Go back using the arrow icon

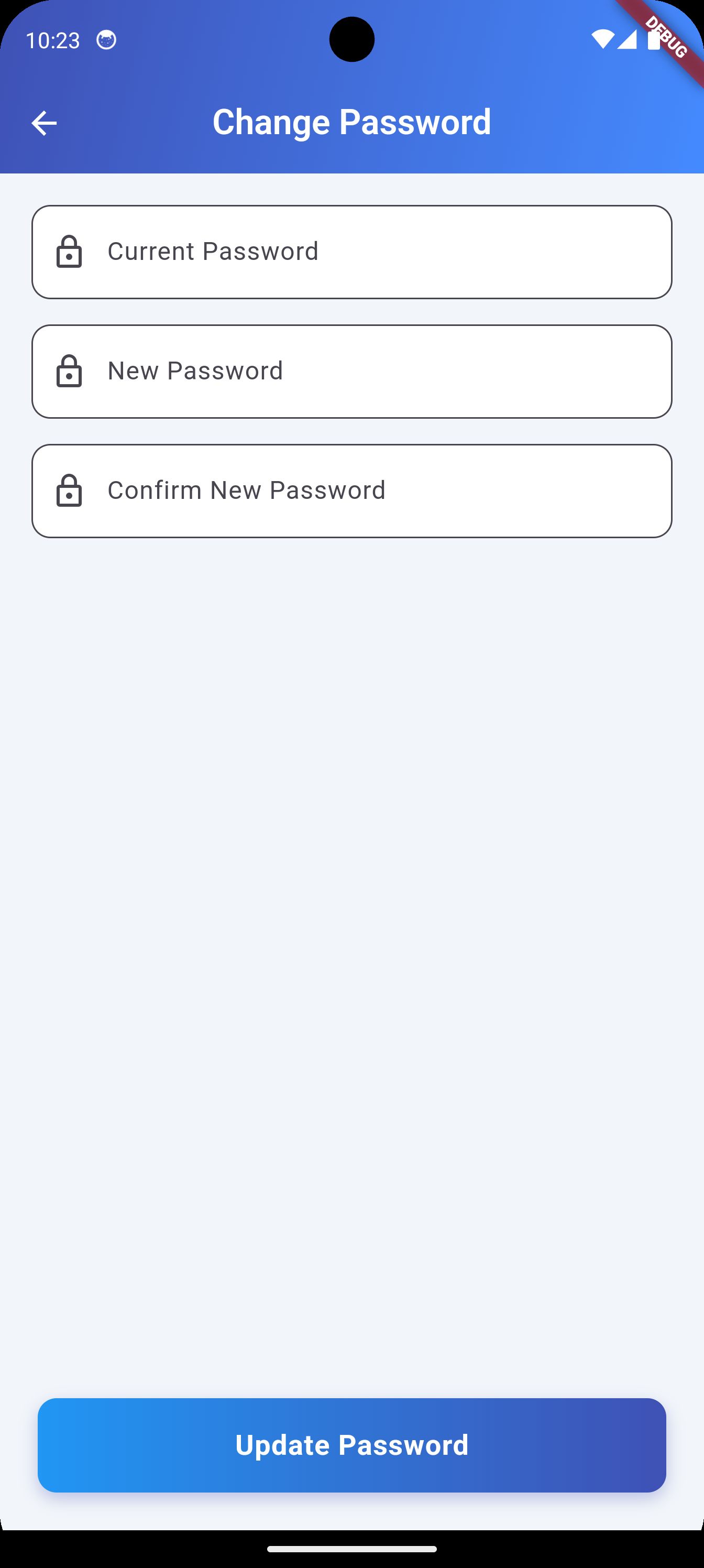click(44, 123)
